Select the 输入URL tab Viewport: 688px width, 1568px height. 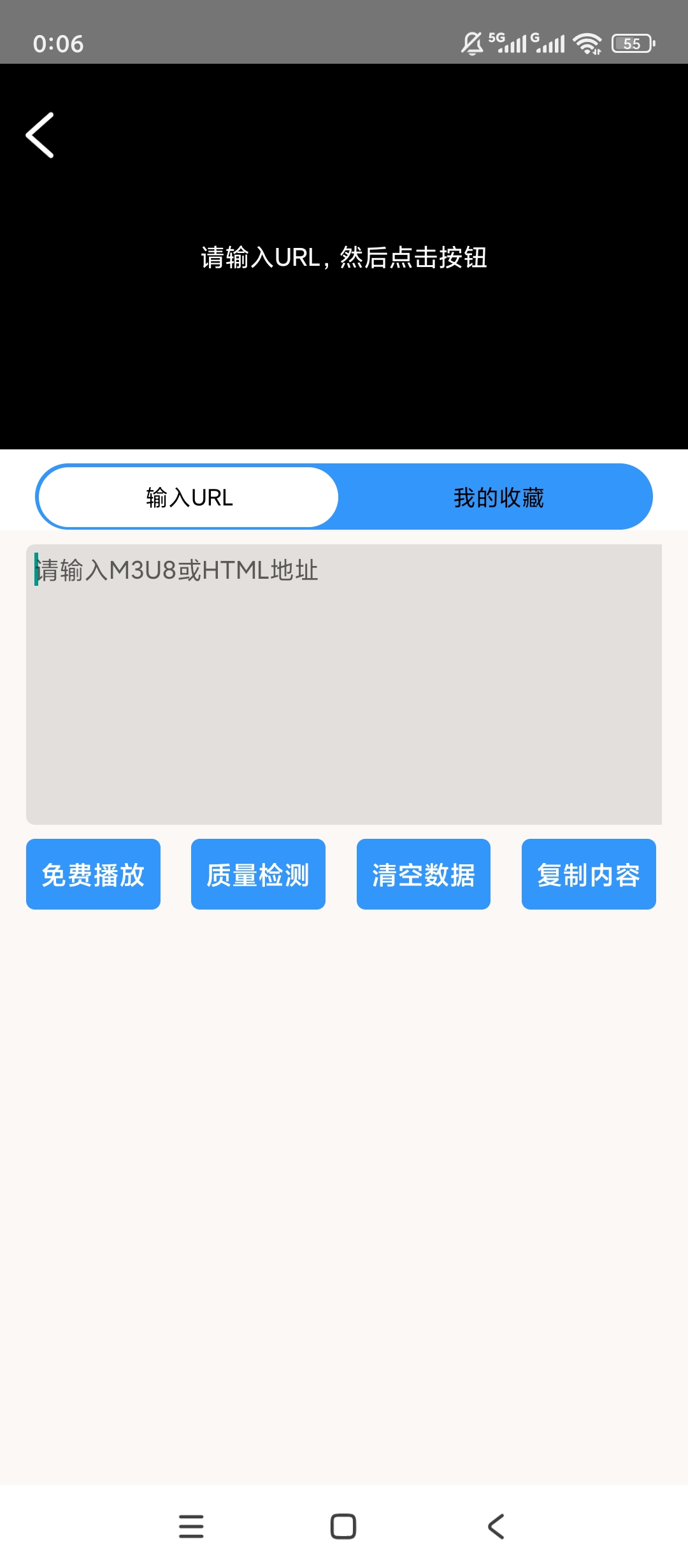click(188, 497)
